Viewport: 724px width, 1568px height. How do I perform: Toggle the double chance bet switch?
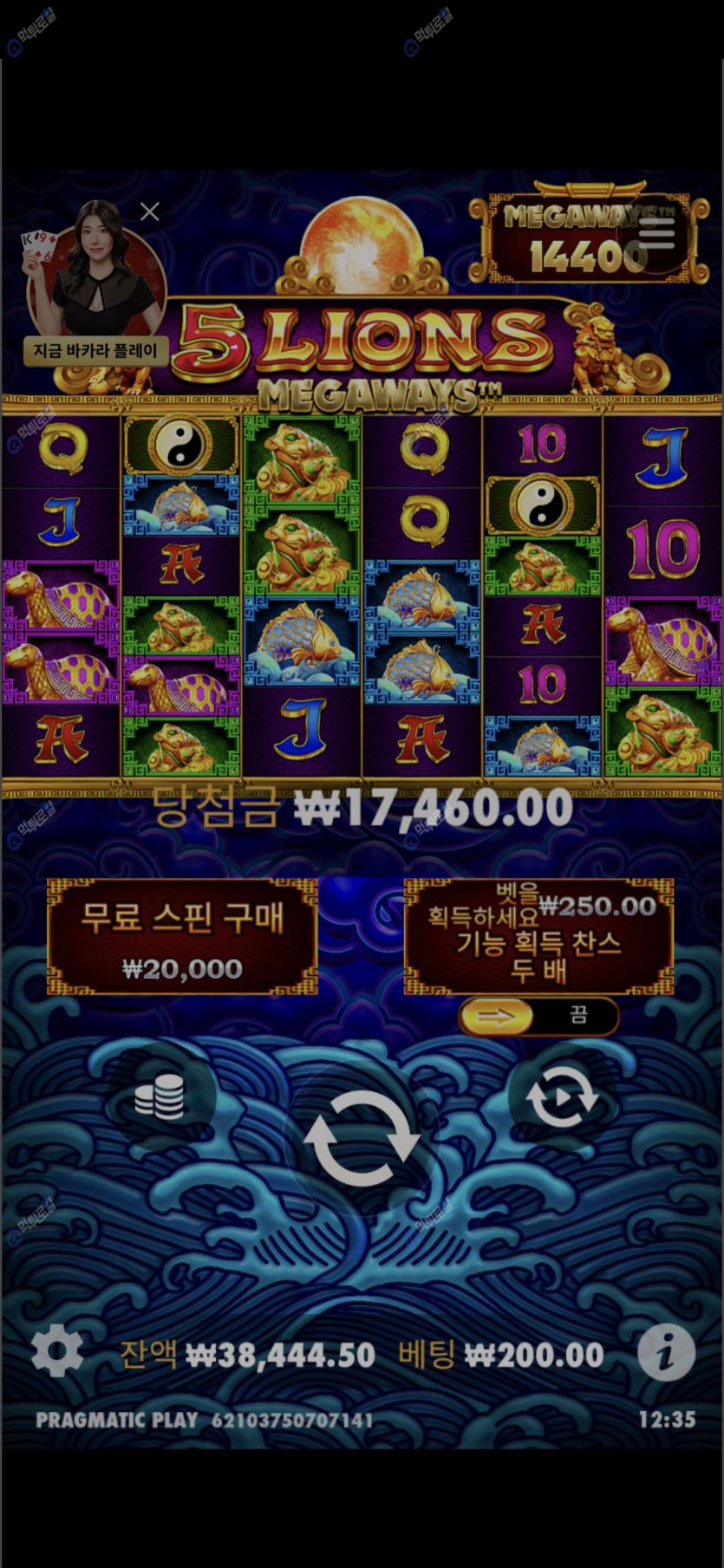point(538,1016)
